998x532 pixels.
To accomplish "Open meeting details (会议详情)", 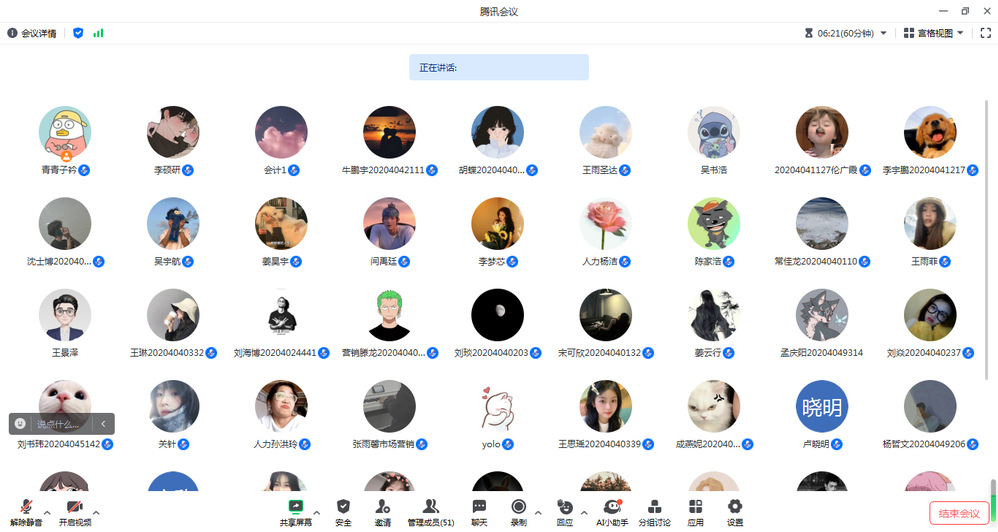I will (32, 33).
